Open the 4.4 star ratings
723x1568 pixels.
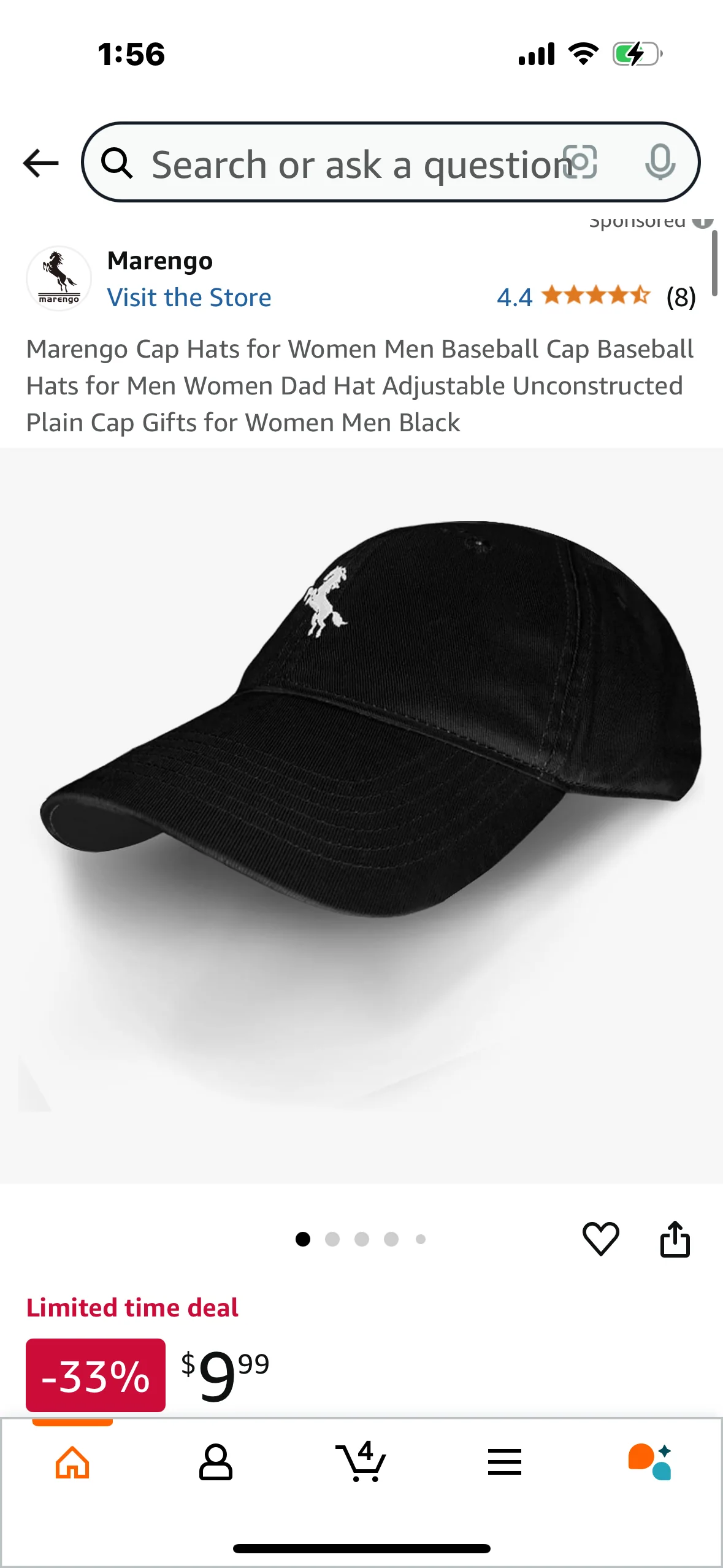[595, 296]
